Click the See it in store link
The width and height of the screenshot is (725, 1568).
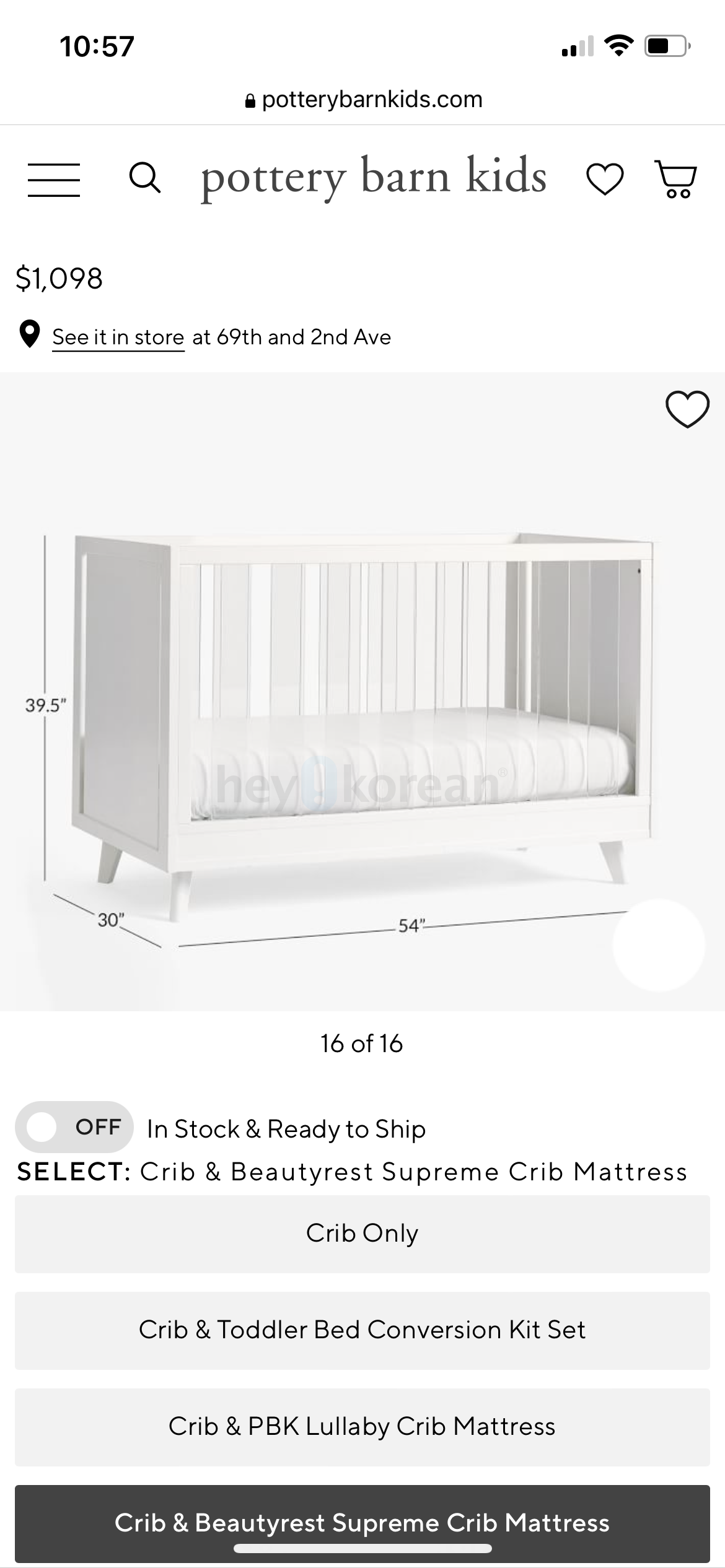coord(118,337)
